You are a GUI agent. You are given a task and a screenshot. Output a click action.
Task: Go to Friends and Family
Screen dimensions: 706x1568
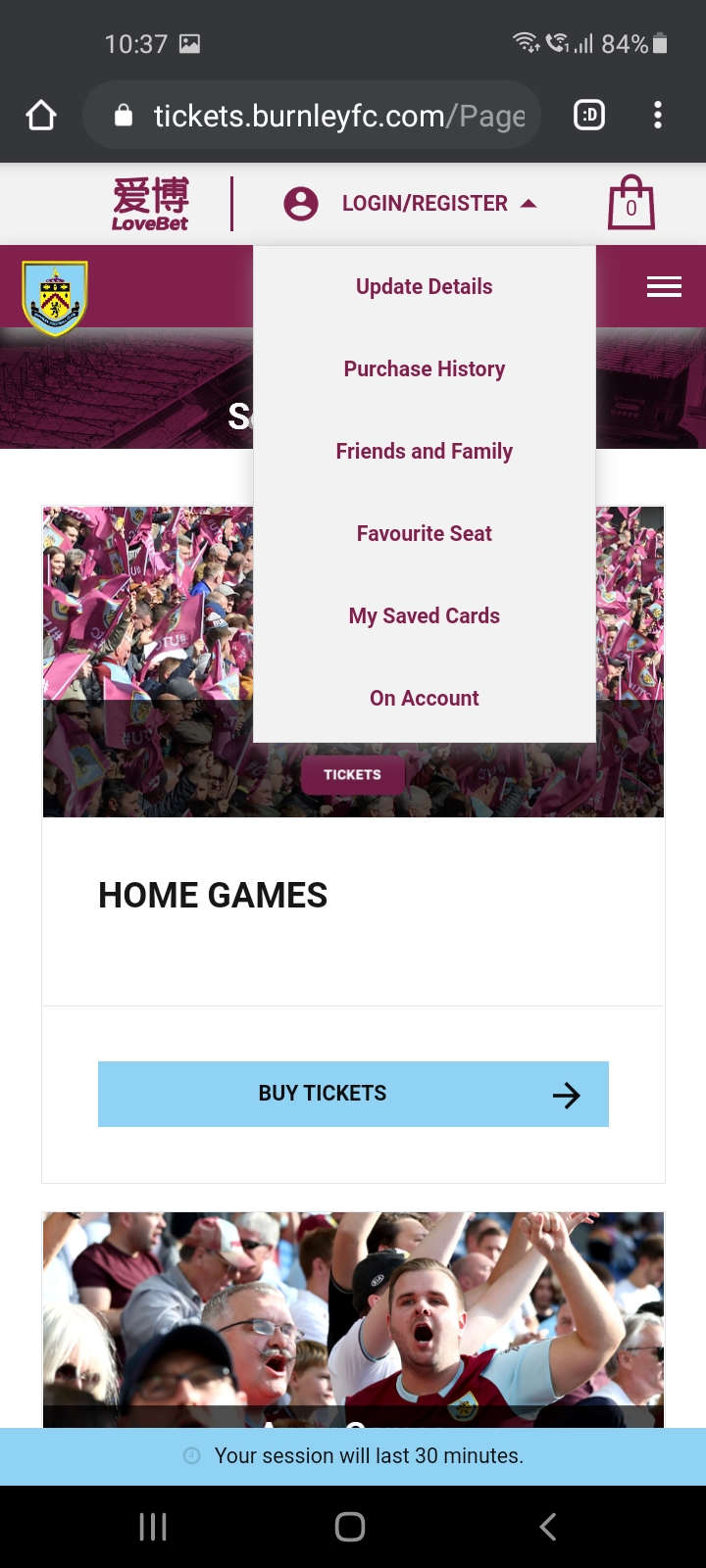(x=424, y=452)
